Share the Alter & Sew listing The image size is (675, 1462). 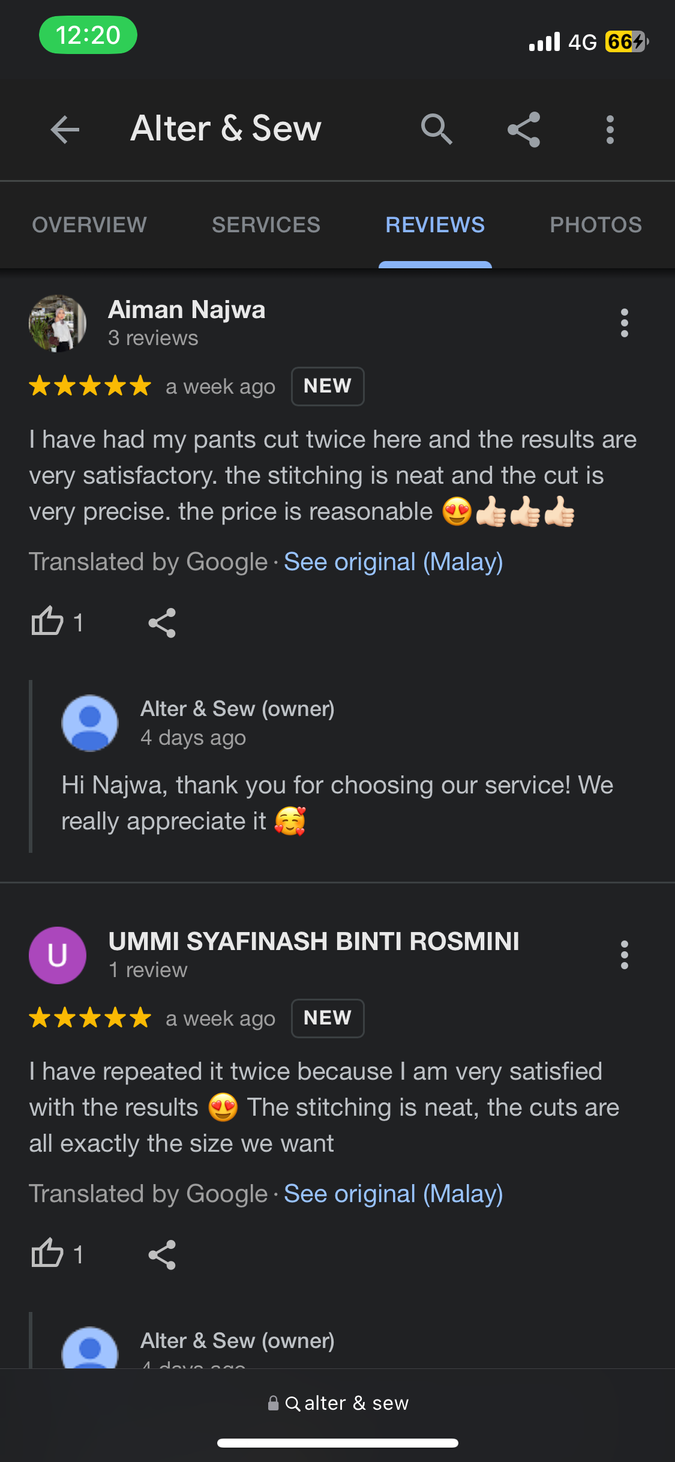point(523,129)
